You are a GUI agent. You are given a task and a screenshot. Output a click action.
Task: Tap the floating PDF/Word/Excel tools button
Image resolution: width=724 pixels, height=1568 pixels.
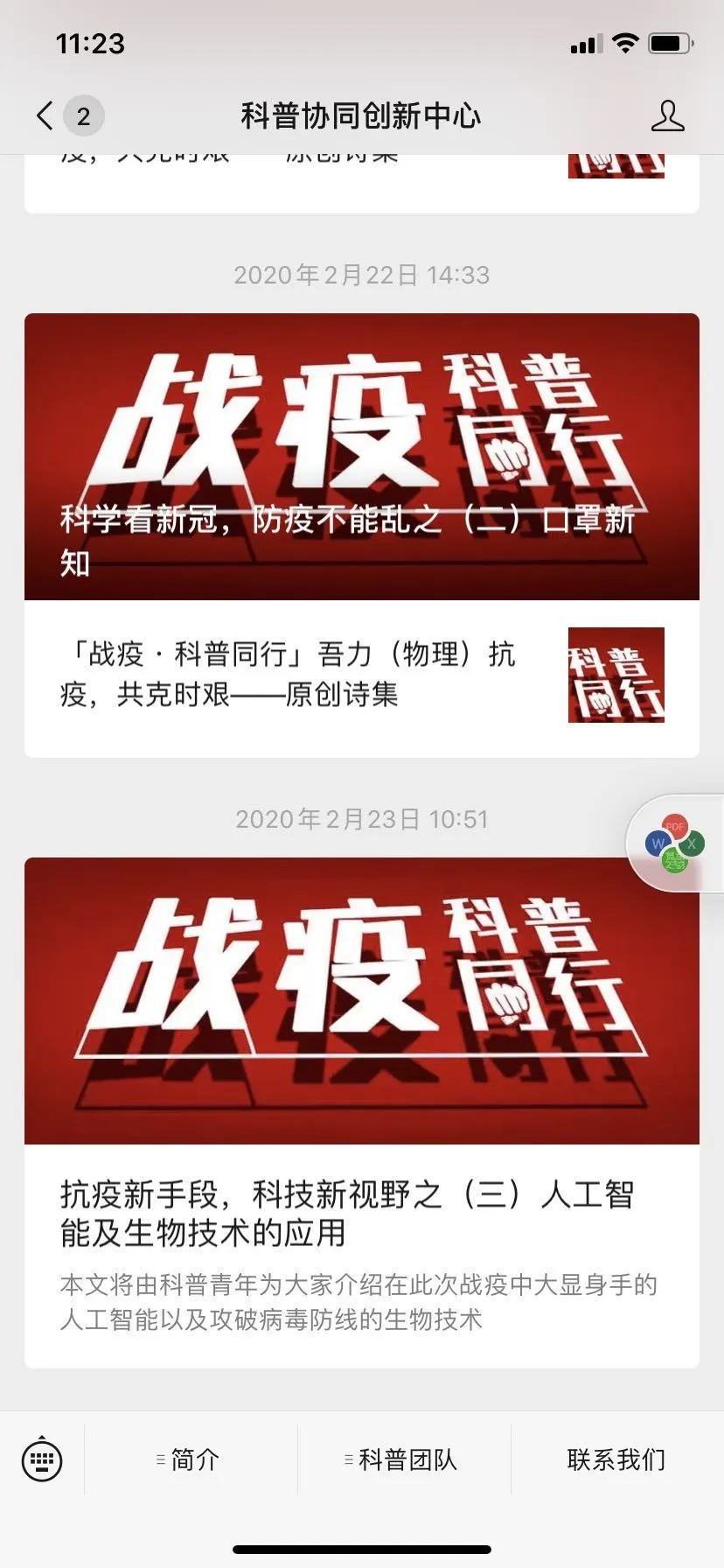(x=674, y=843)
